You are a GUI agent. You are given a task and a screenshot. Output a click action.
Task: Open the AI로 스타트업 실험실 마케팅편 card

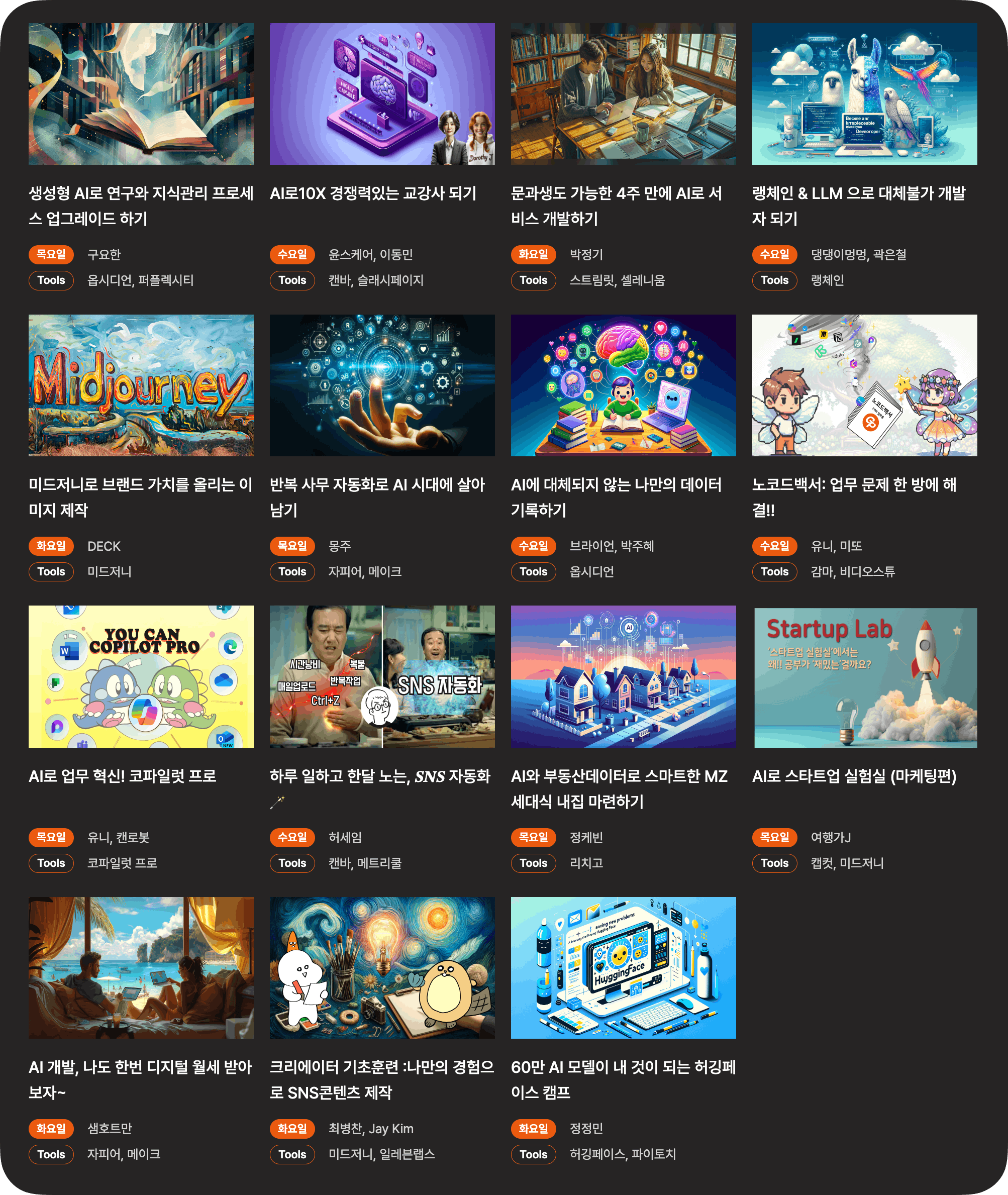click(864, 677)
